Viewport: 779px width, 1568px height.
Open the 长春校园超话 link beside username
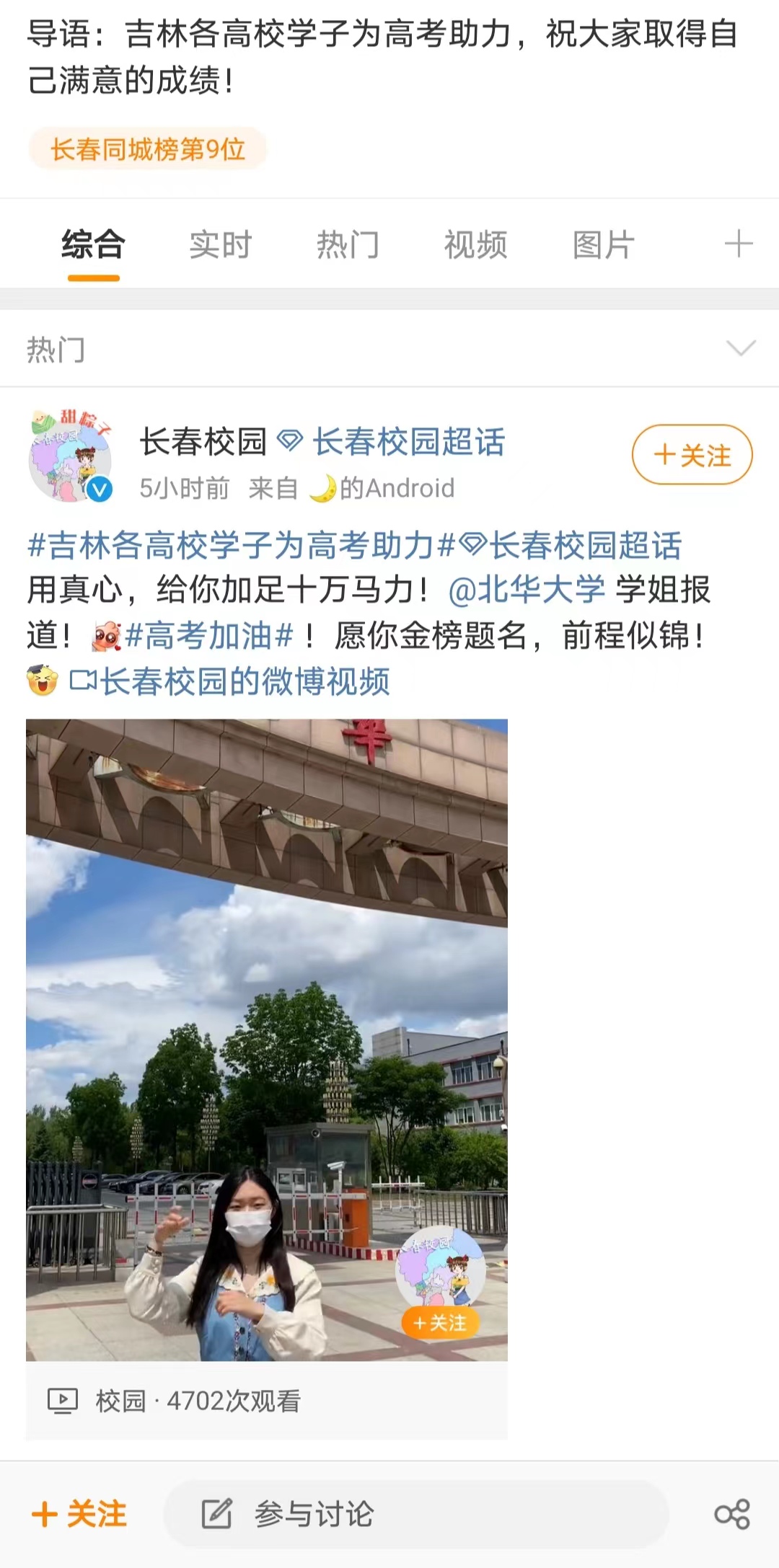(408, 441)
